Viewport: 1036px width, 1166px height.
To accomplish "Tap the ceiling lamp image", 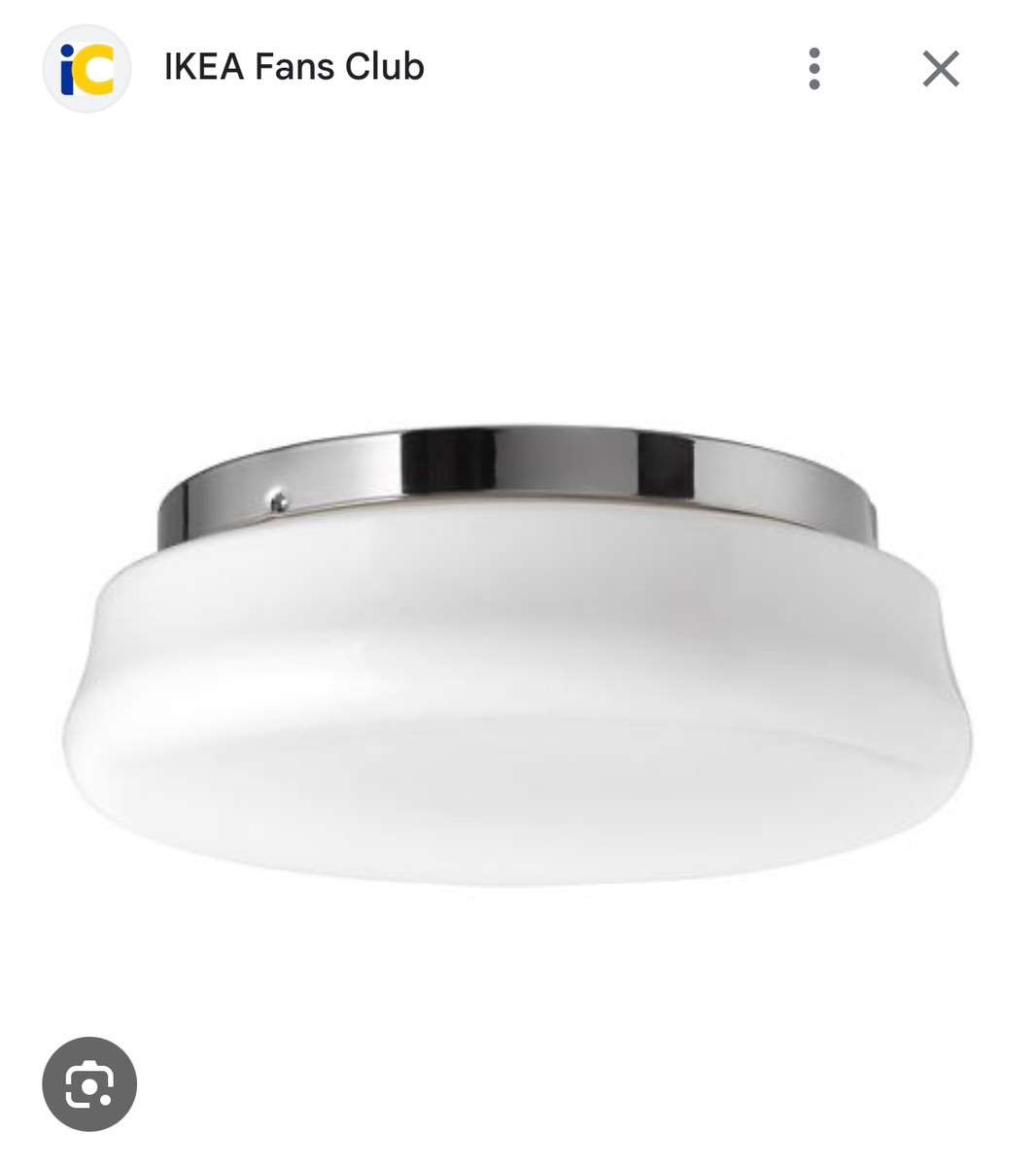I will tap(517, 656).
